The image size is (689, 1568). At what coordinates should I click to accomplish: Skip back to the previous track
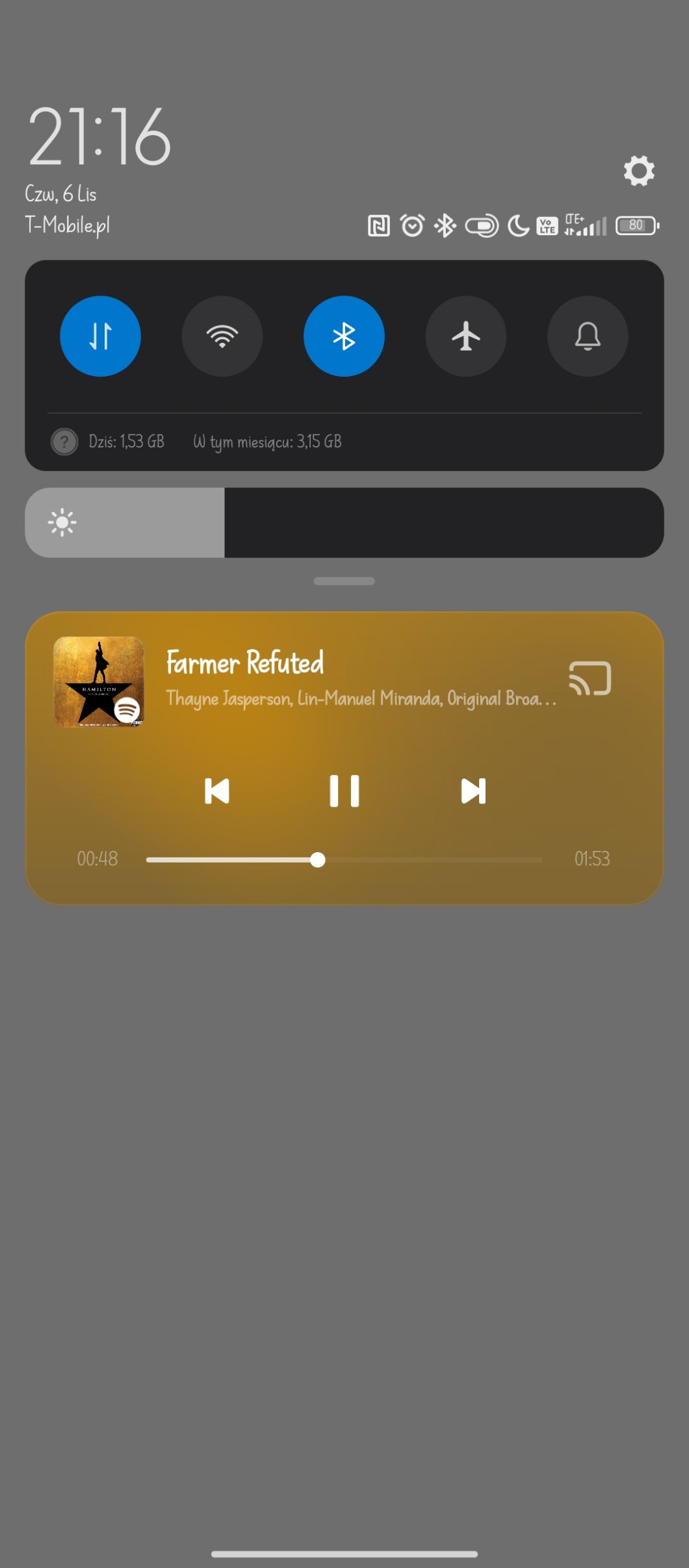pos(217,791)
